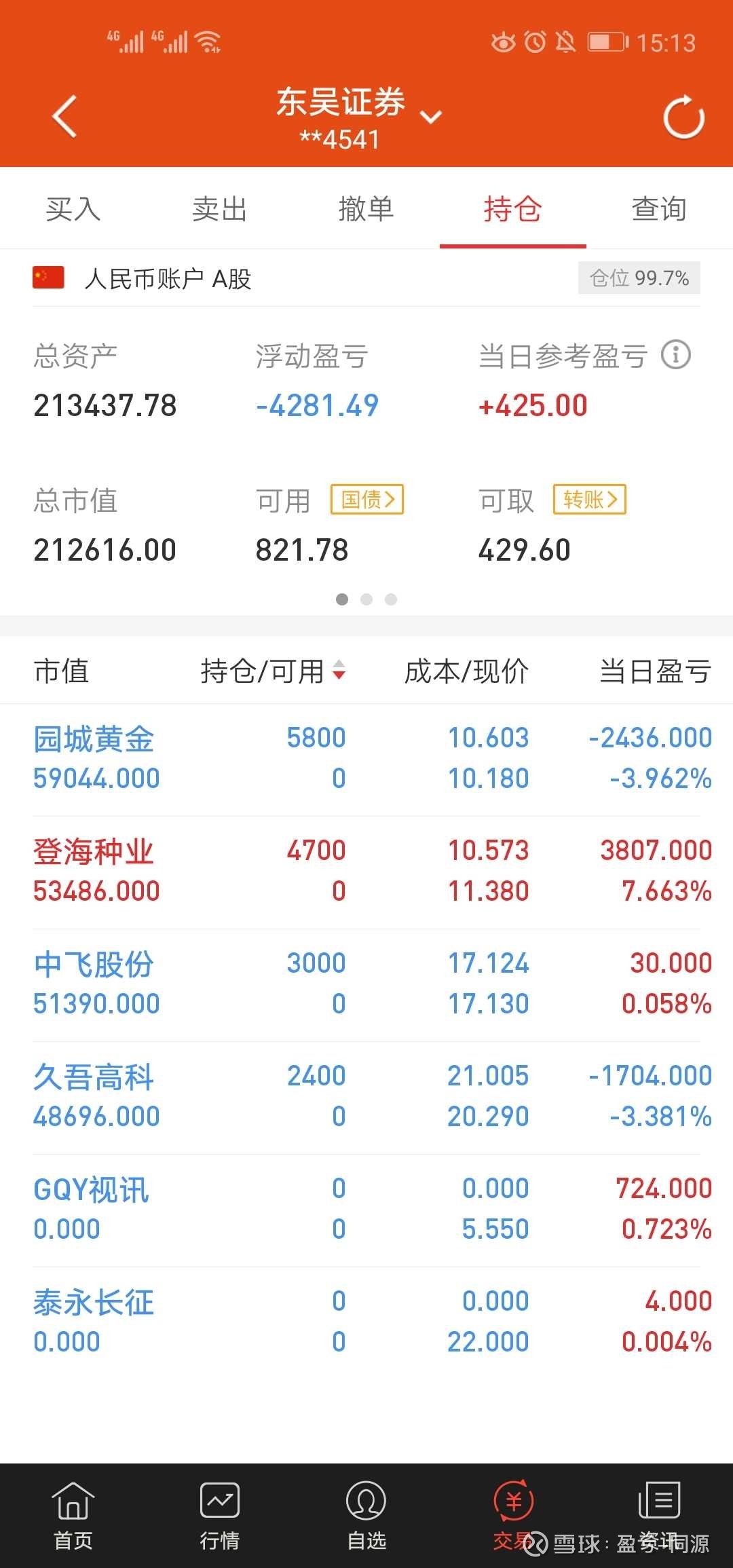733x1568 pixels.
Task: Open the 撤单 tab
Action: [x=366, y=208]
